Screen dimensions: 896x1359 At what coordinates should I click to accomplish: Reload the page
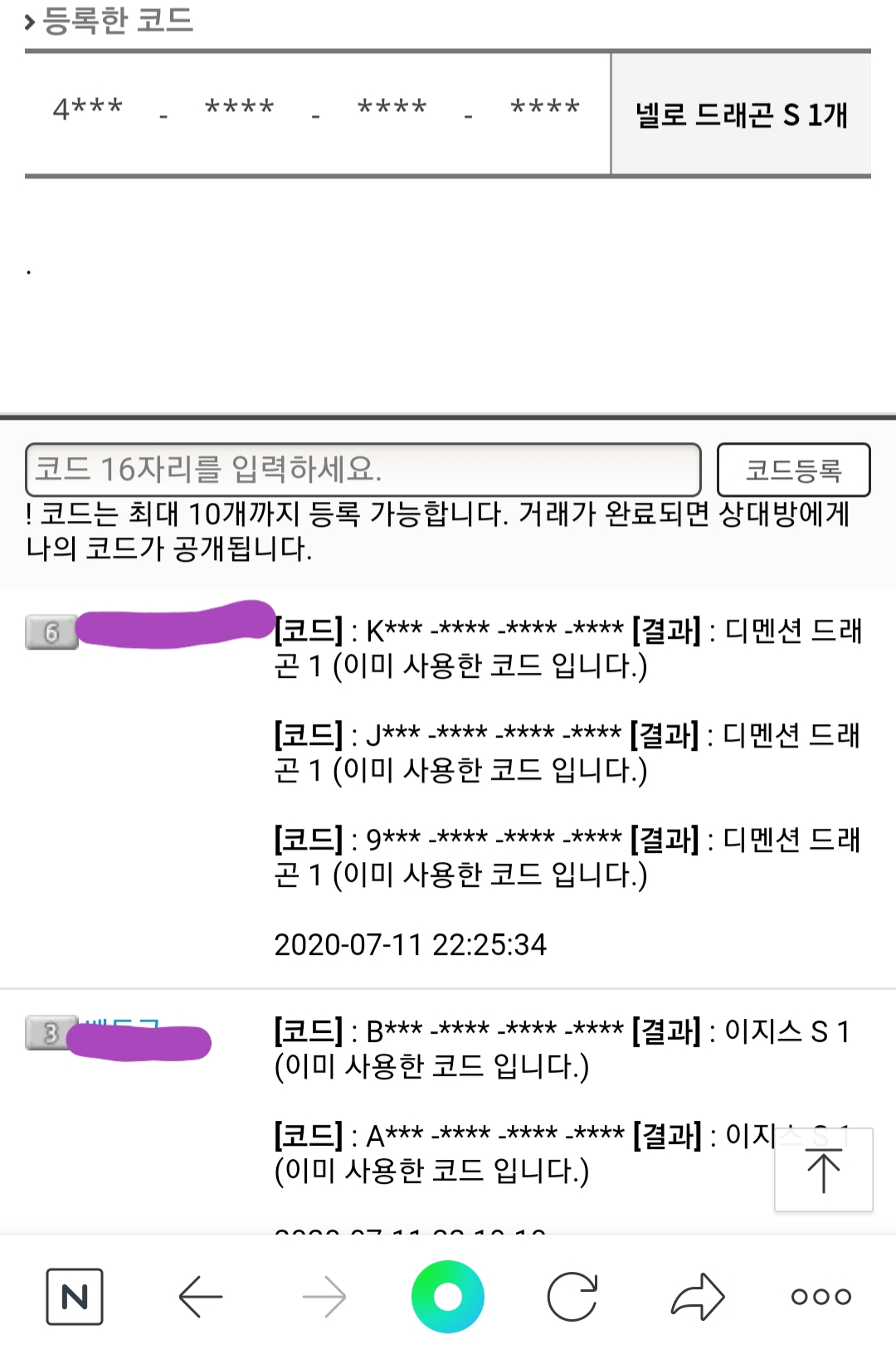(572, 1296)
